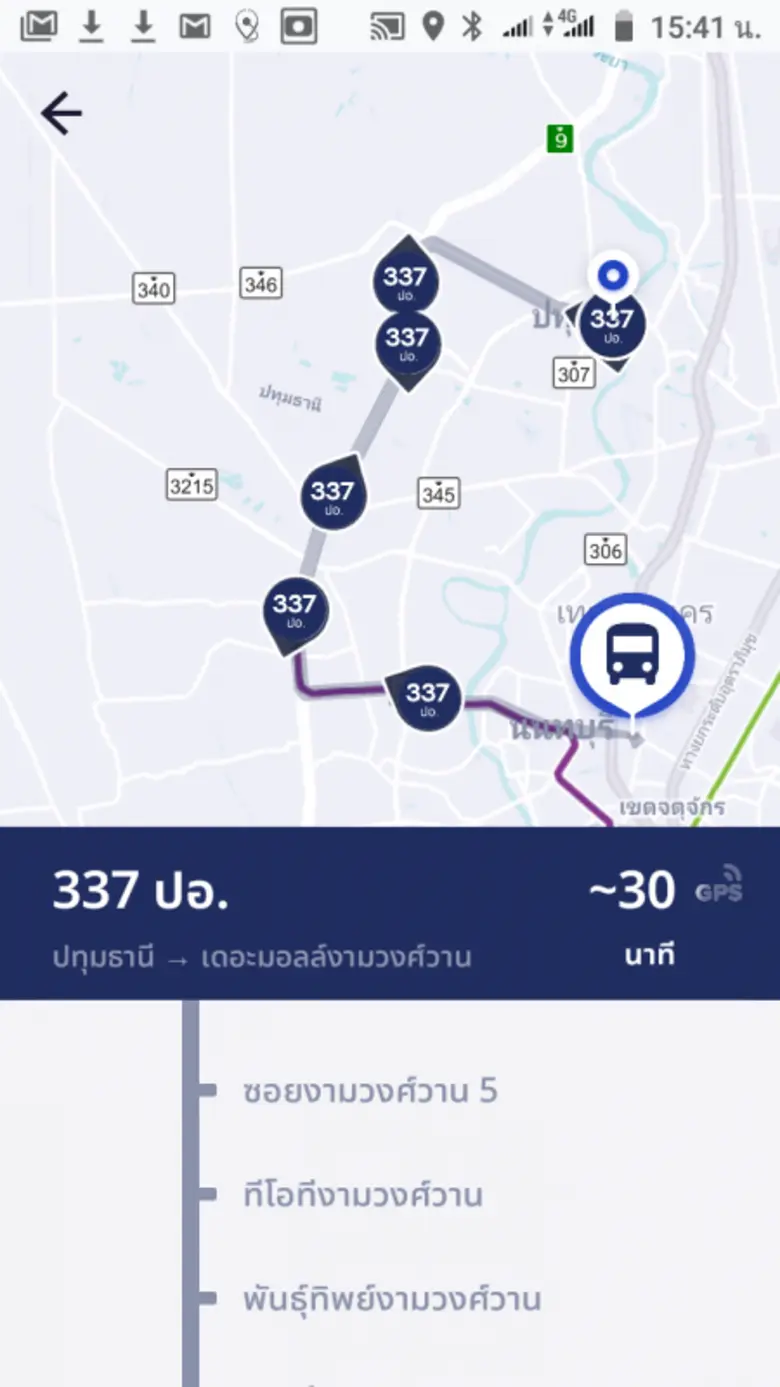The image size is (780, 1387).
Task: Open the 337 ปอ. route header panel
Action: click(140, 892)
